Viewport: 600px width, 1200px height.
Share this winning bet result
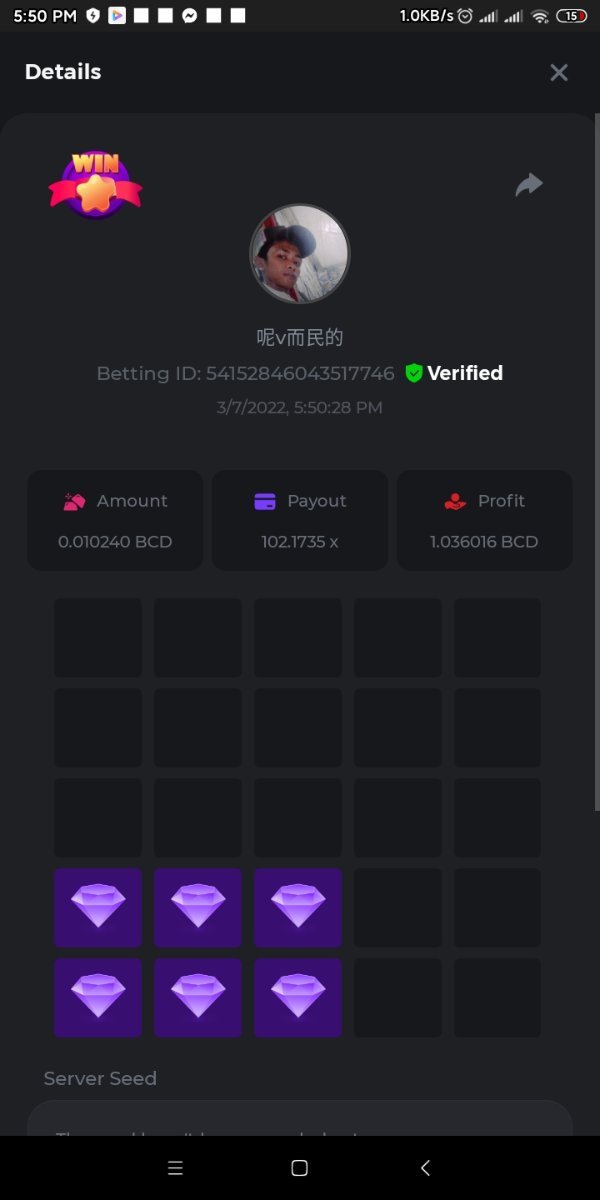529,184
